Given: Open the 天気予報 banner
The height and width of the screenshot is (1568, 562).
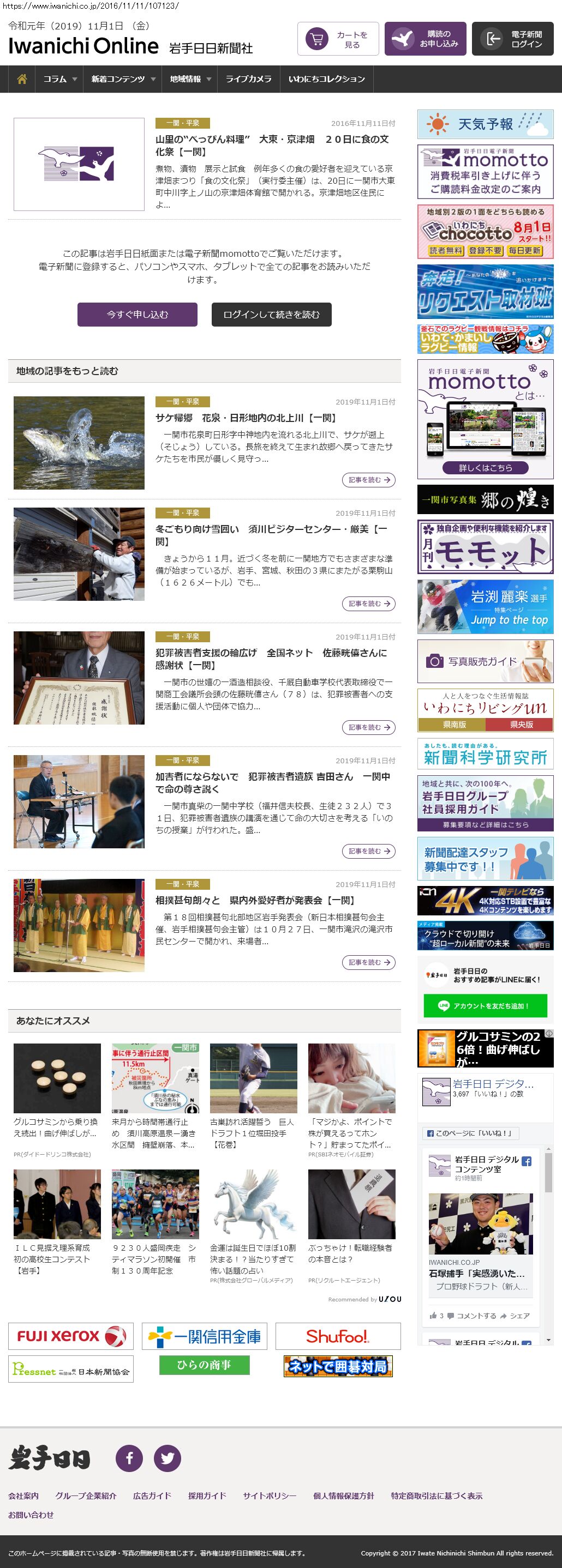Looking at the screenshot, I should pos(485,125).
